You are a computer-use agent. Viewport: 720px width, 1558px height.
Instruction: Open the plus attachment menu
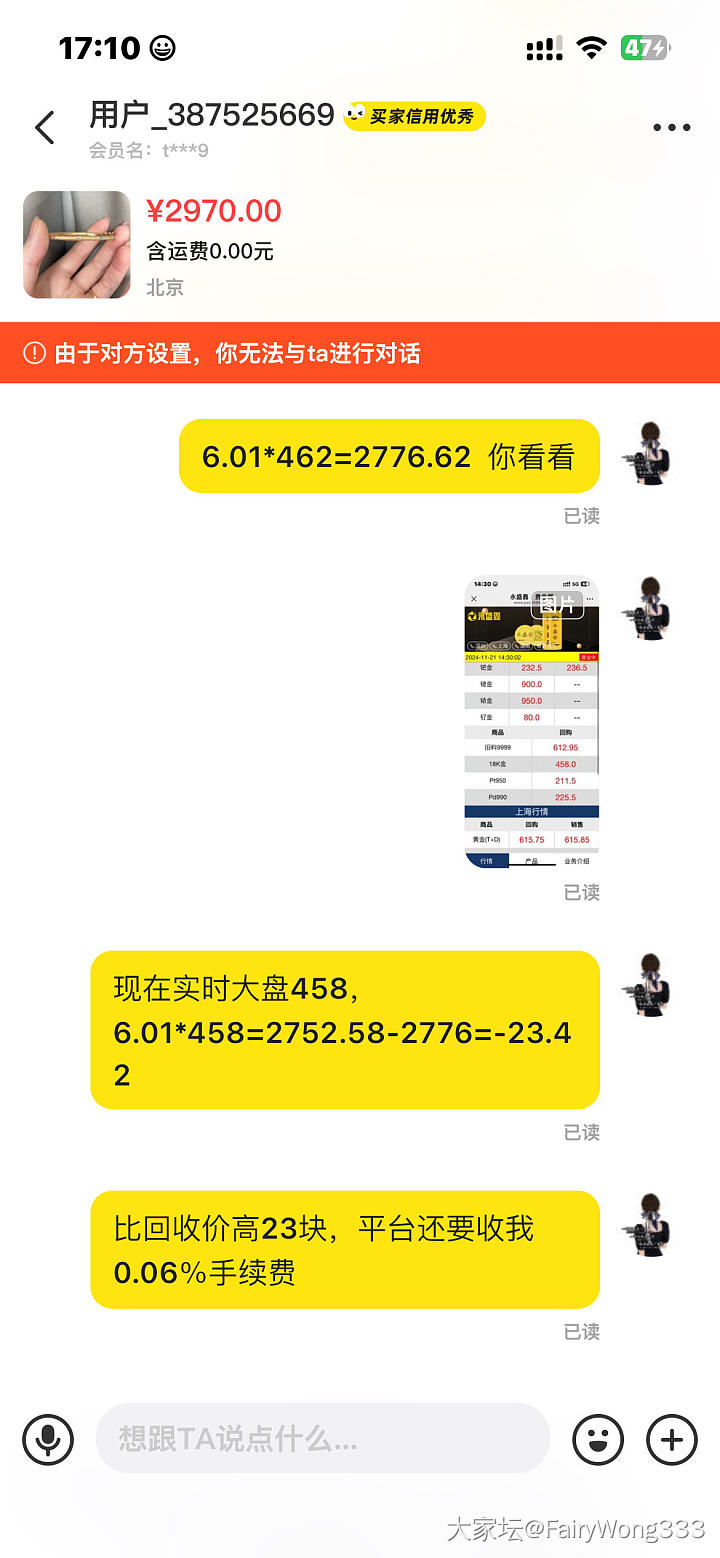point(672,1440)
